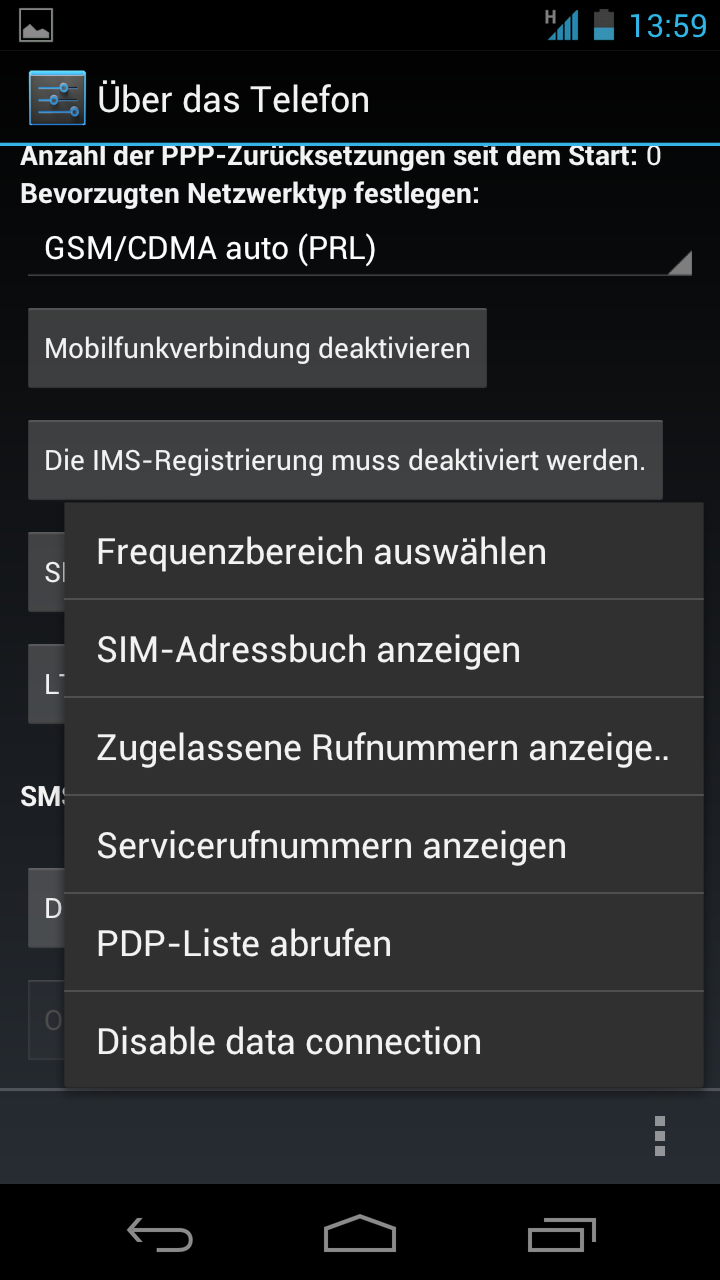Go to the home screen

tap(360, 1234)
